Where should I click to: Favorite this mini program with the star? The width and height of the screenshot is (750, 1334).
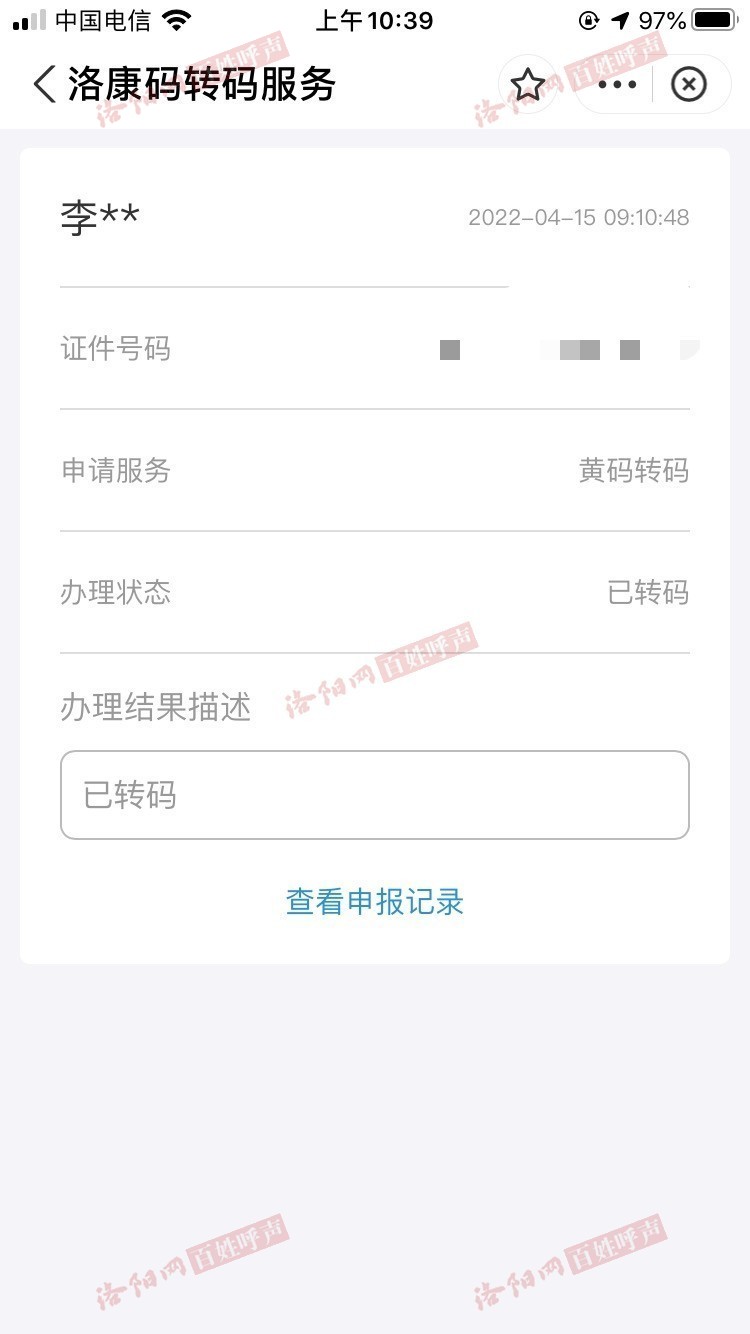point(527,85)
